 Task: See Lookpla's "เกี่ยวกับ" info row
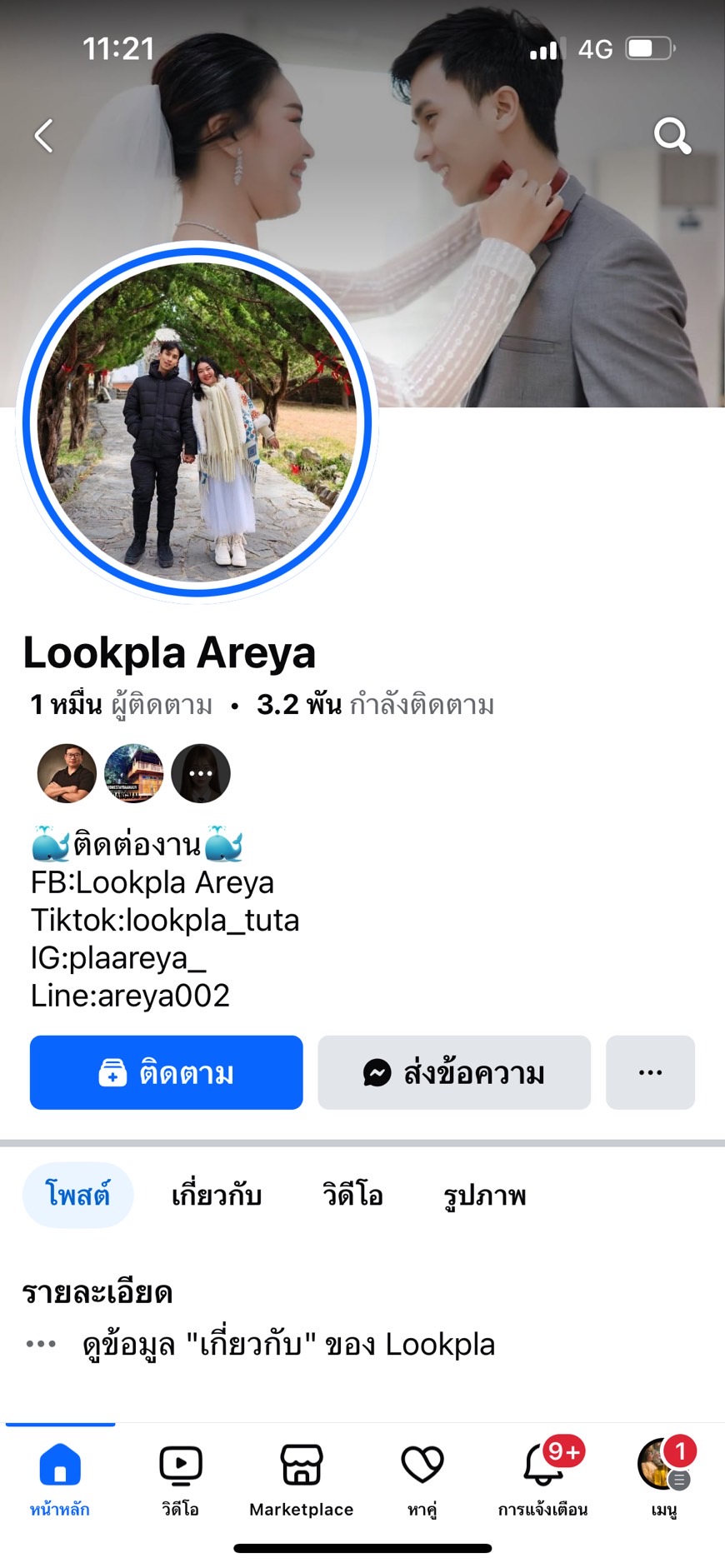tap(287, 1344)
